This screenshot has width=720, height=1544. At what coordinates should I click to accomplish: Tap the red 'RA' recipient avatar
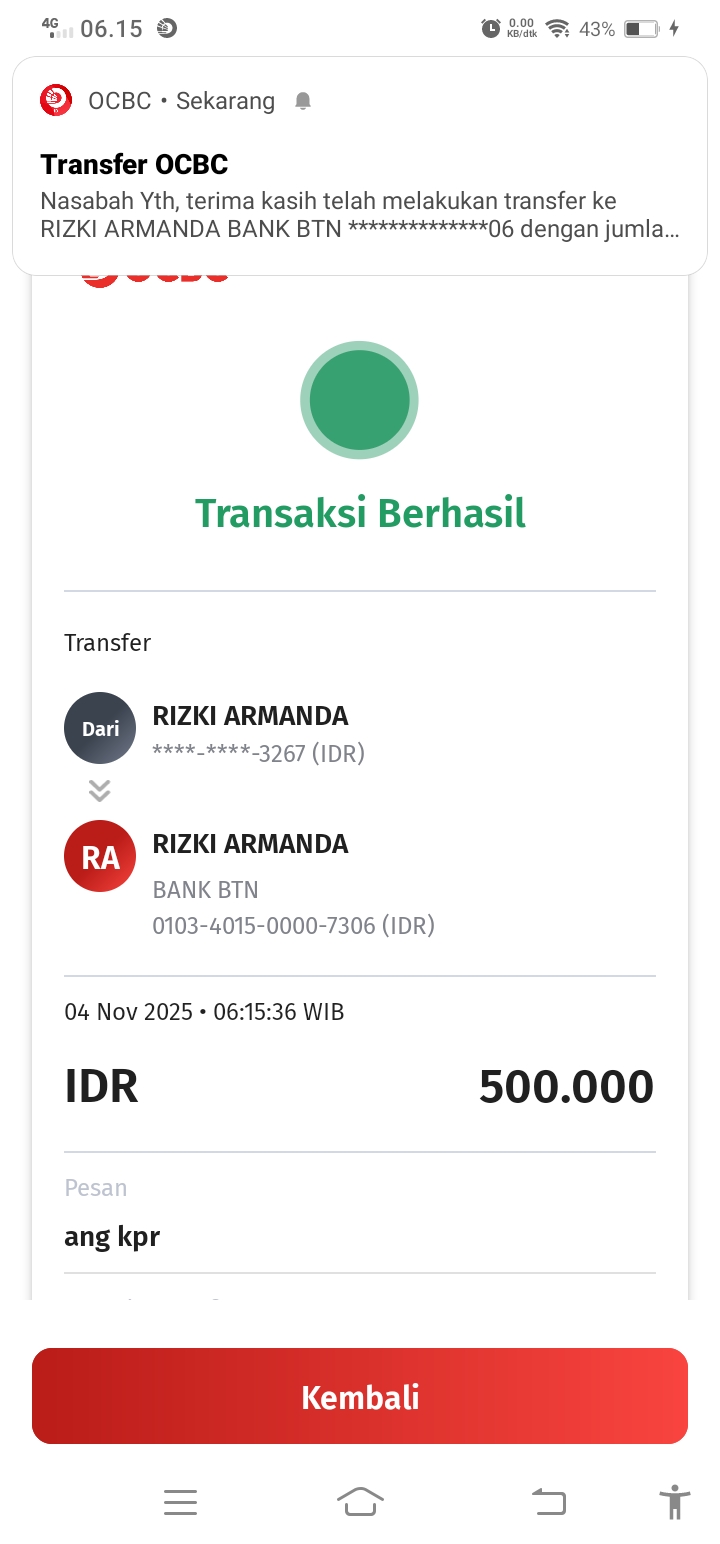click(x=99, y=856)
